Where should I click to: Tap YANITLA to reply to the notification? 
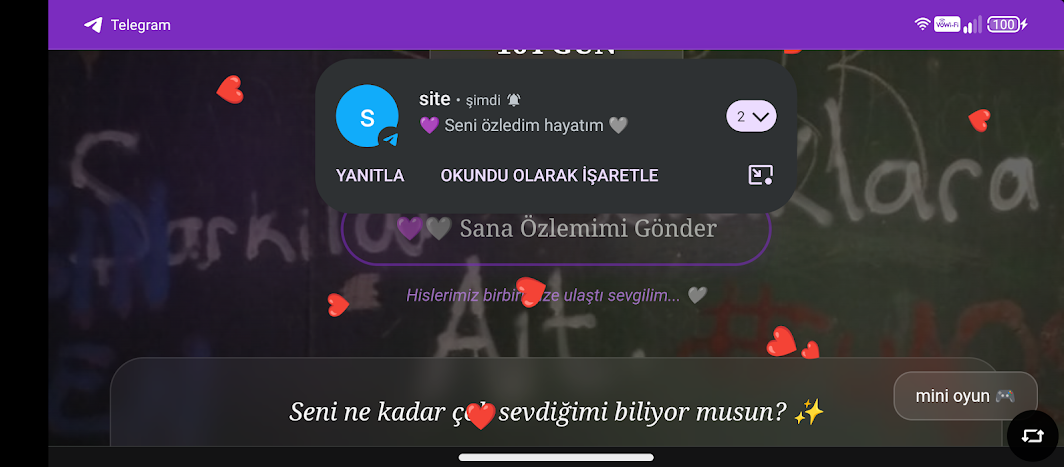pyautogui.click(x=370, y=175)
